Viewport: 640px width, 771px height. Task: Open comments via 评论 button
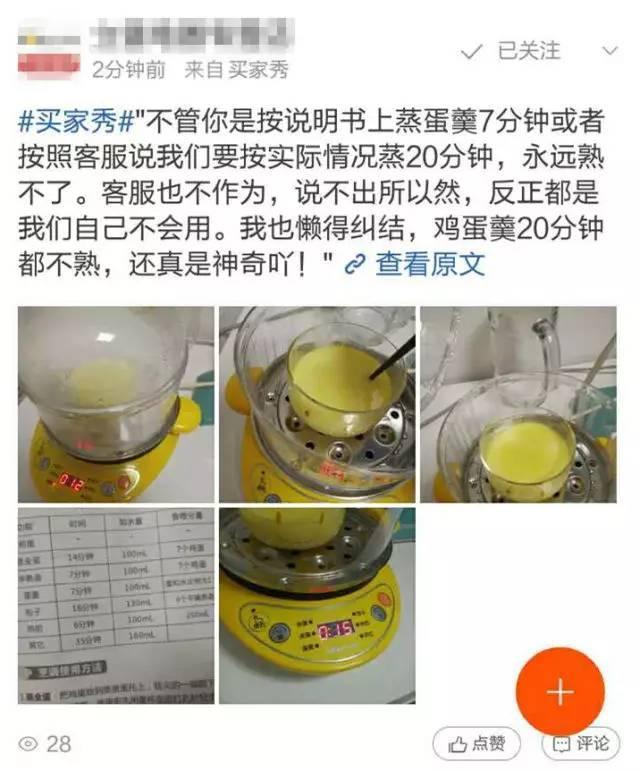[x=580, y=744]
